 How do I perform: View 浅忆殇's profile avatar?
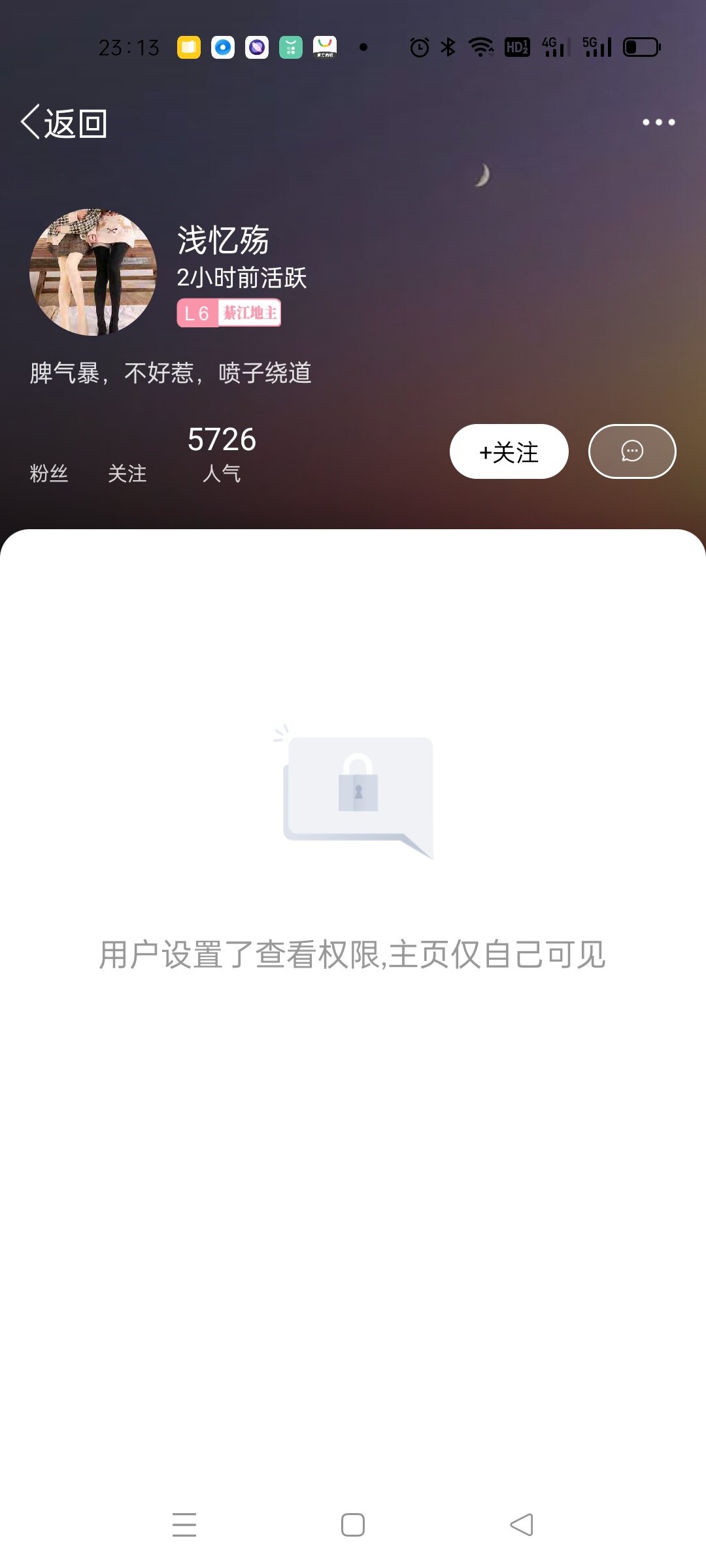click(x=93, y=272)
